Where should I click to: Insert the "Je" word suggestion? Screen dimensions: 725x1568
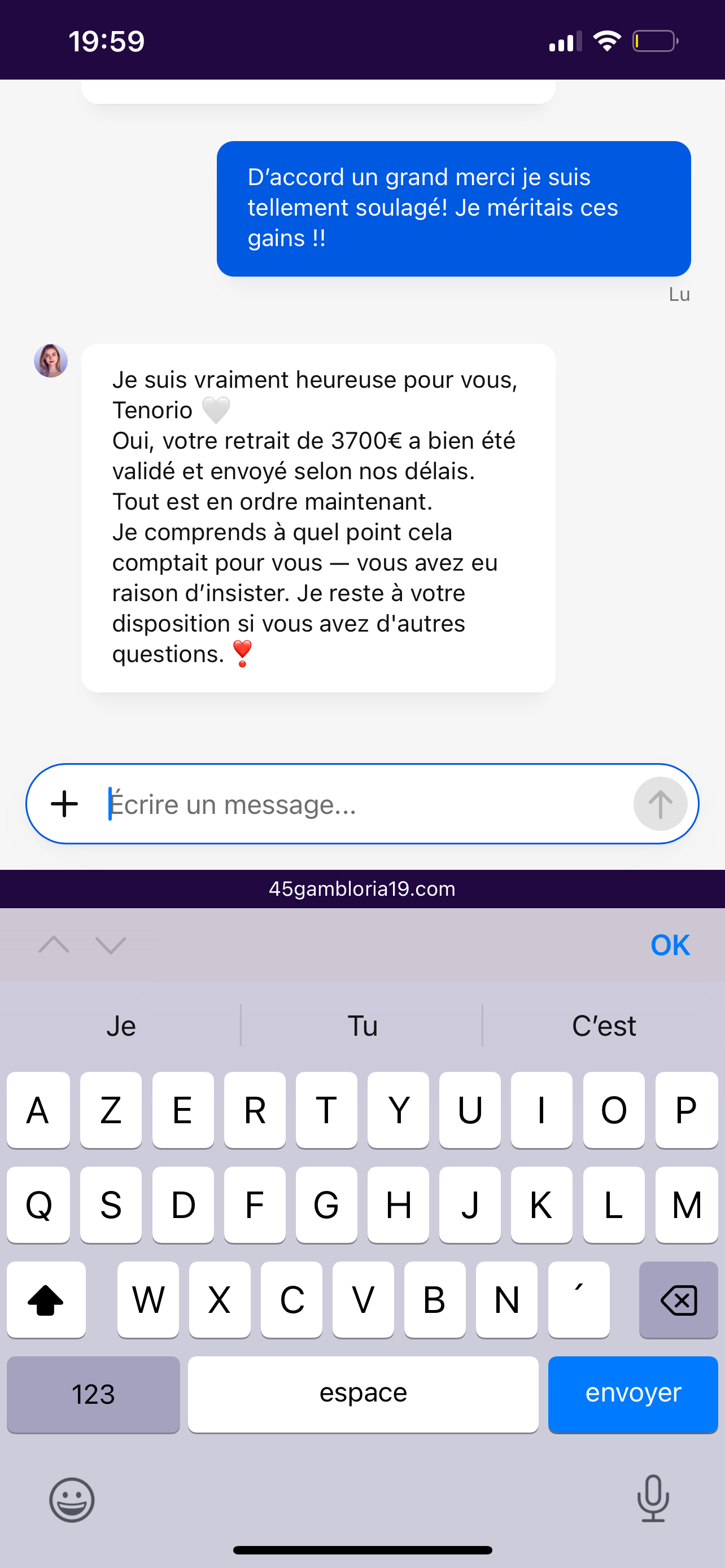pyautogui.click(x=121, y=1026)
